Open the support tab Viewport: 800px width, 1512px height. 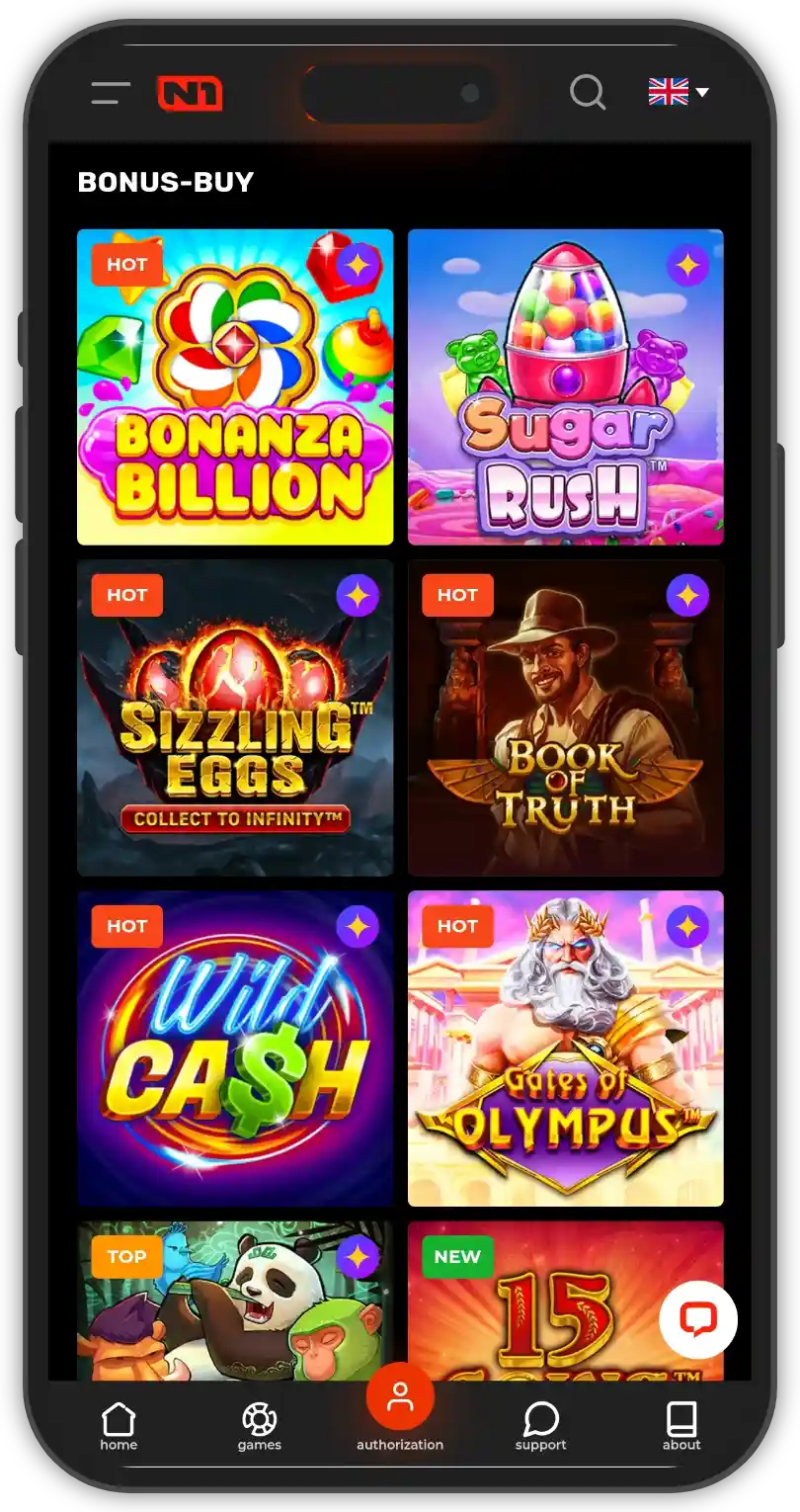coord(541,1426)
